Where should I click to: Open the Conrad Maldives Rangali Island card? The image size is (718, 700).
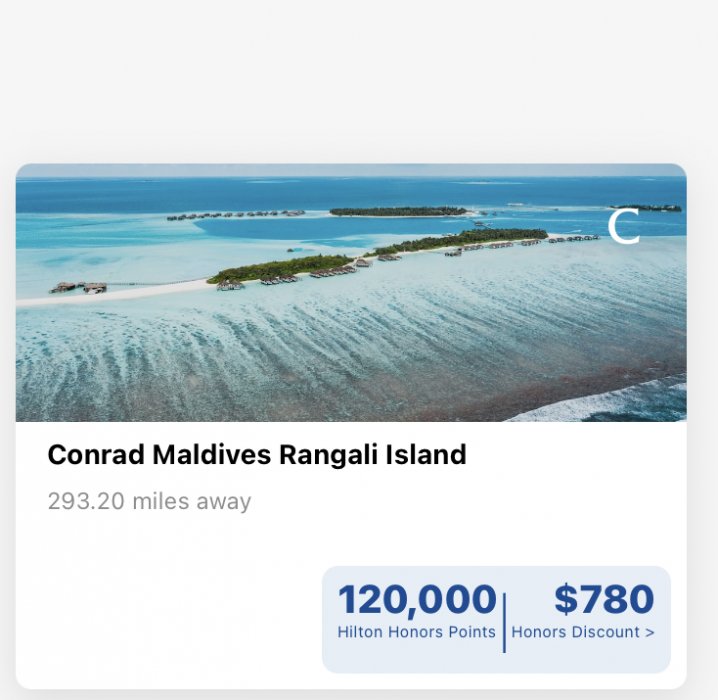tap(257, 455)
